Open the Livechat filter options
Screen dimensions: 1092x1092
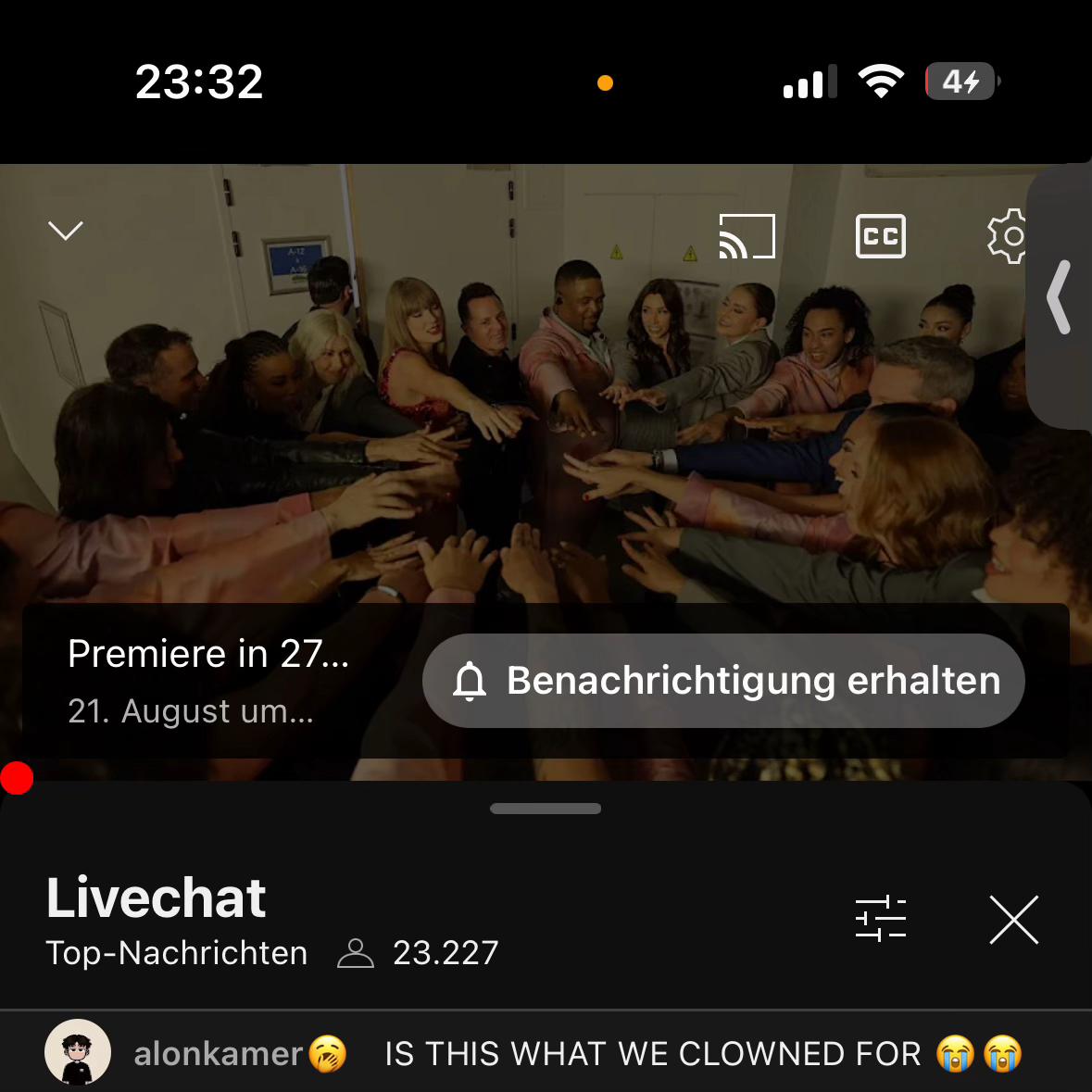coord(881,919)
